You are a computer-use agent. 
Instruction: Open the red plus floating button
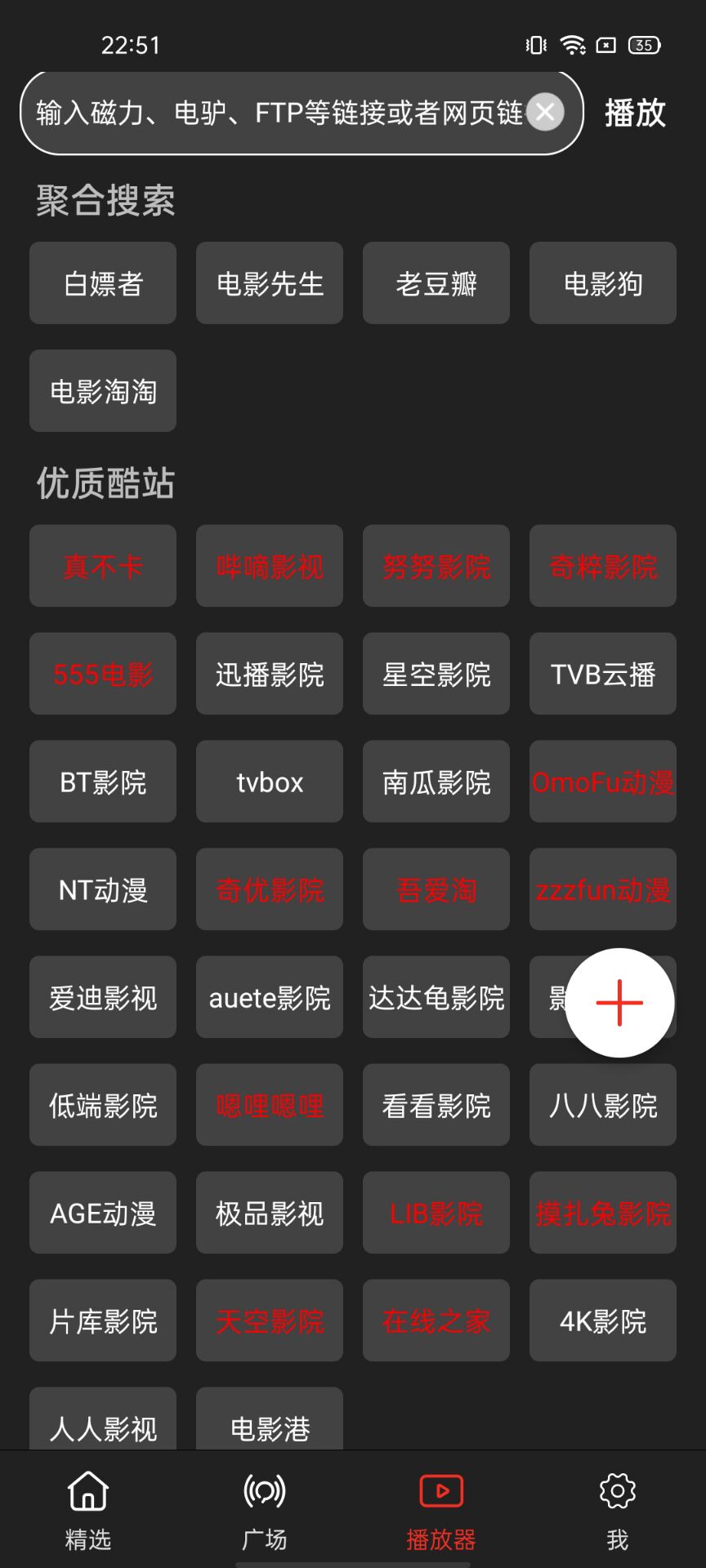[x=619, y=1002]
